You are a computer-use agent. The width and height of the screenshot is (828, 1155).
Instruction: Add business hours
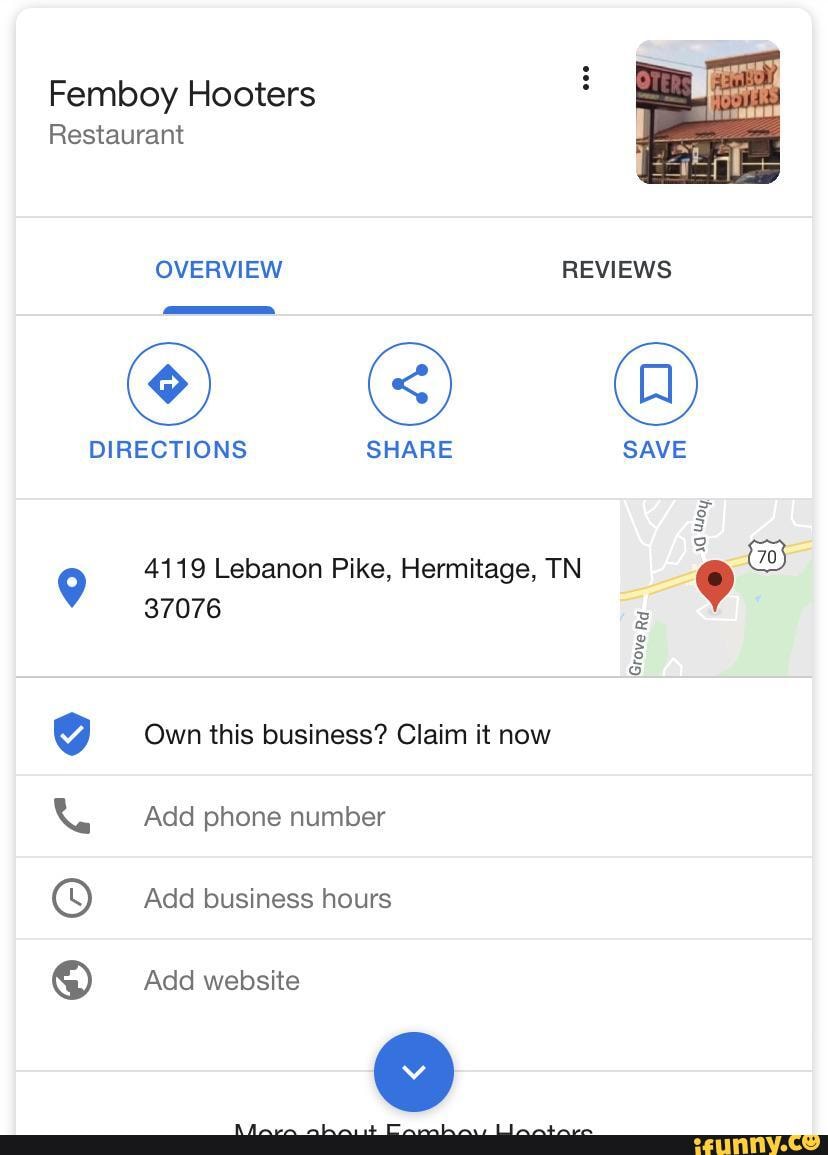[267, 899]
